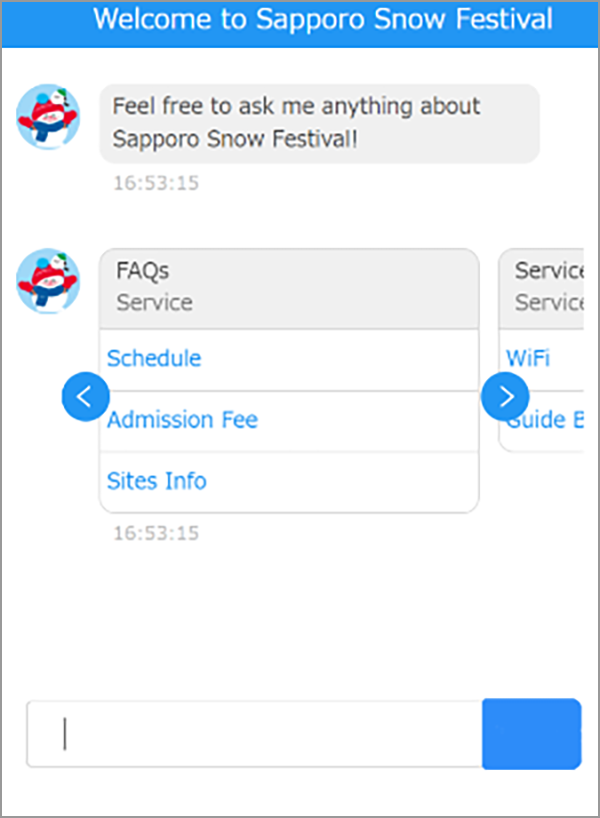
Task: Tap the blue send button
Action: point(531,734)
